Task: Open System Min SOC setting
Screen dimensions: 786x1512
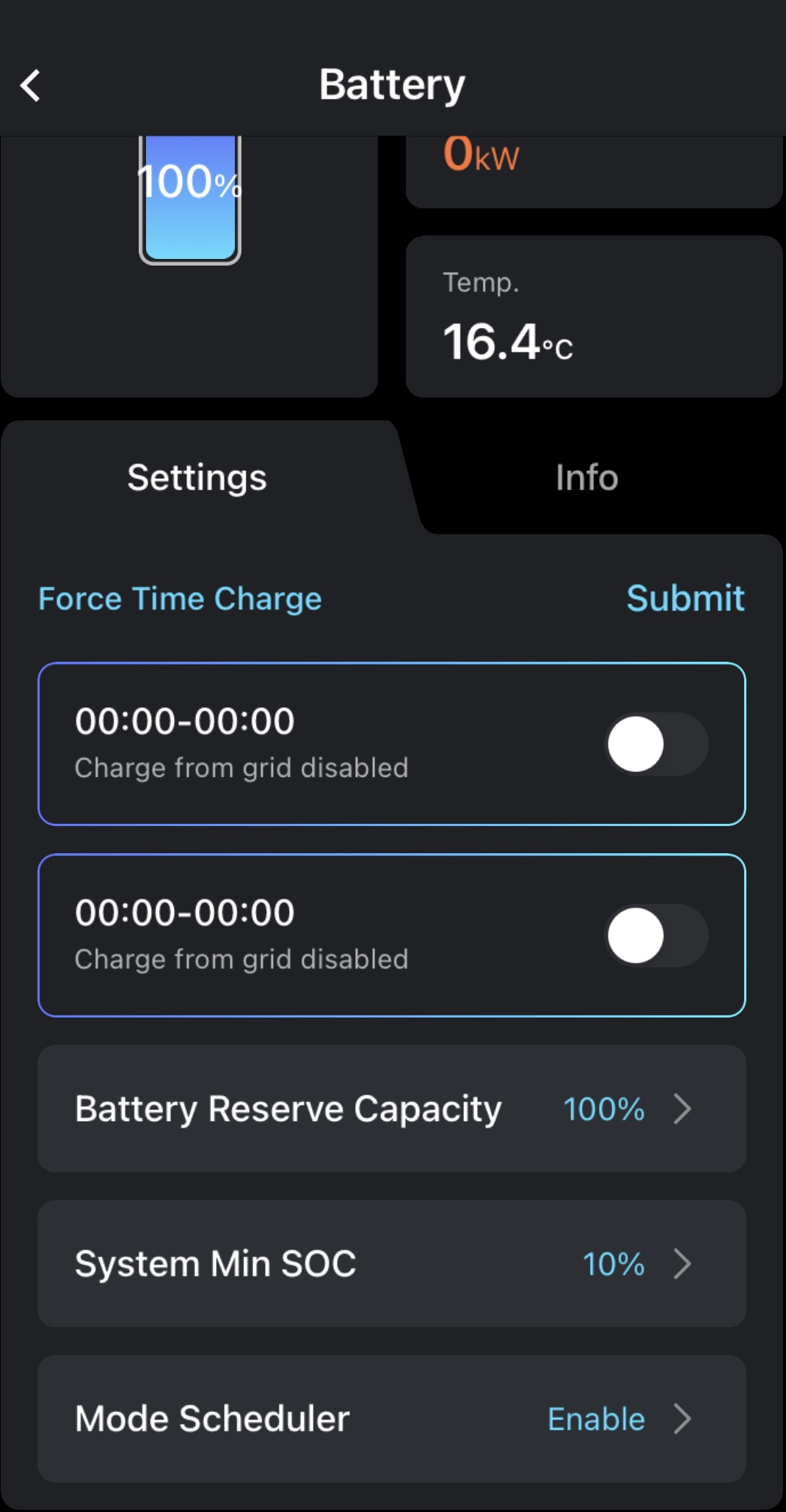Action: [391, 1263]
